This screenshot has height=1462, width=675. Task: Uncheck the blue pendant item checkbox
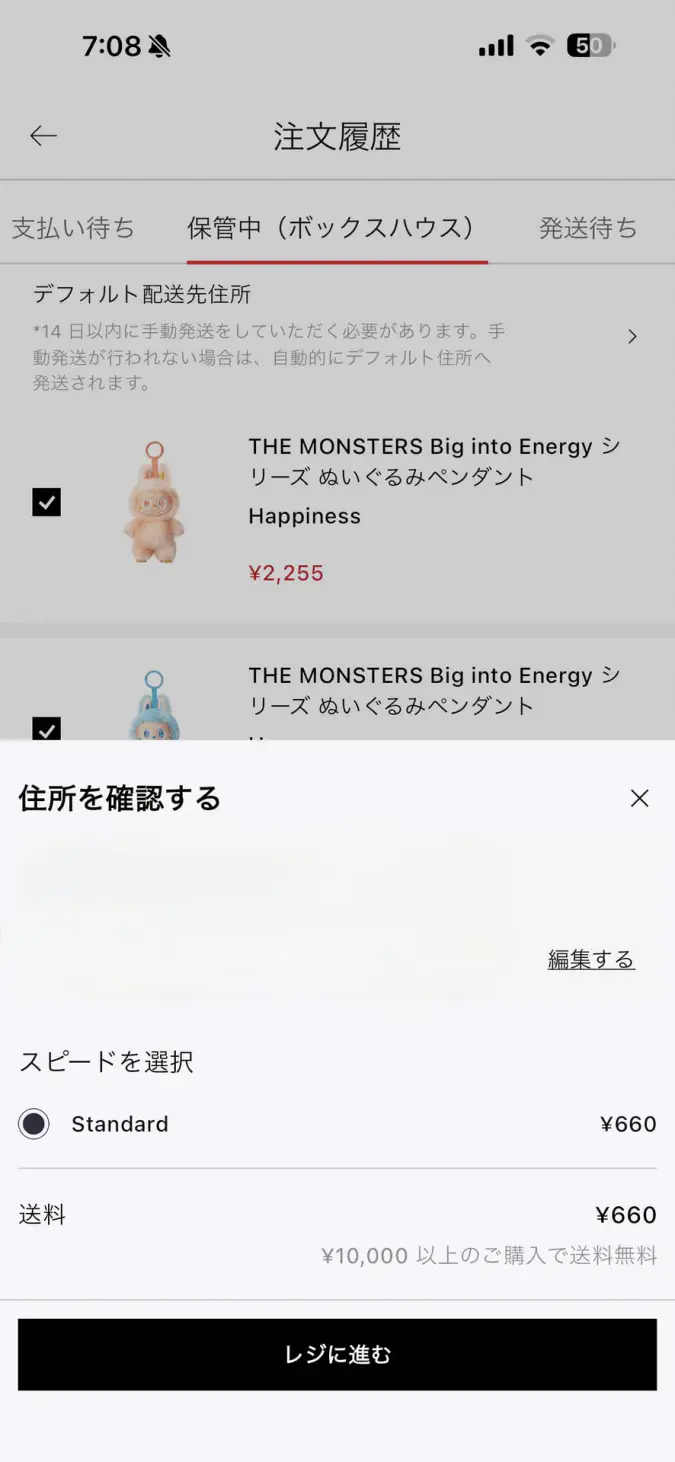47,729
